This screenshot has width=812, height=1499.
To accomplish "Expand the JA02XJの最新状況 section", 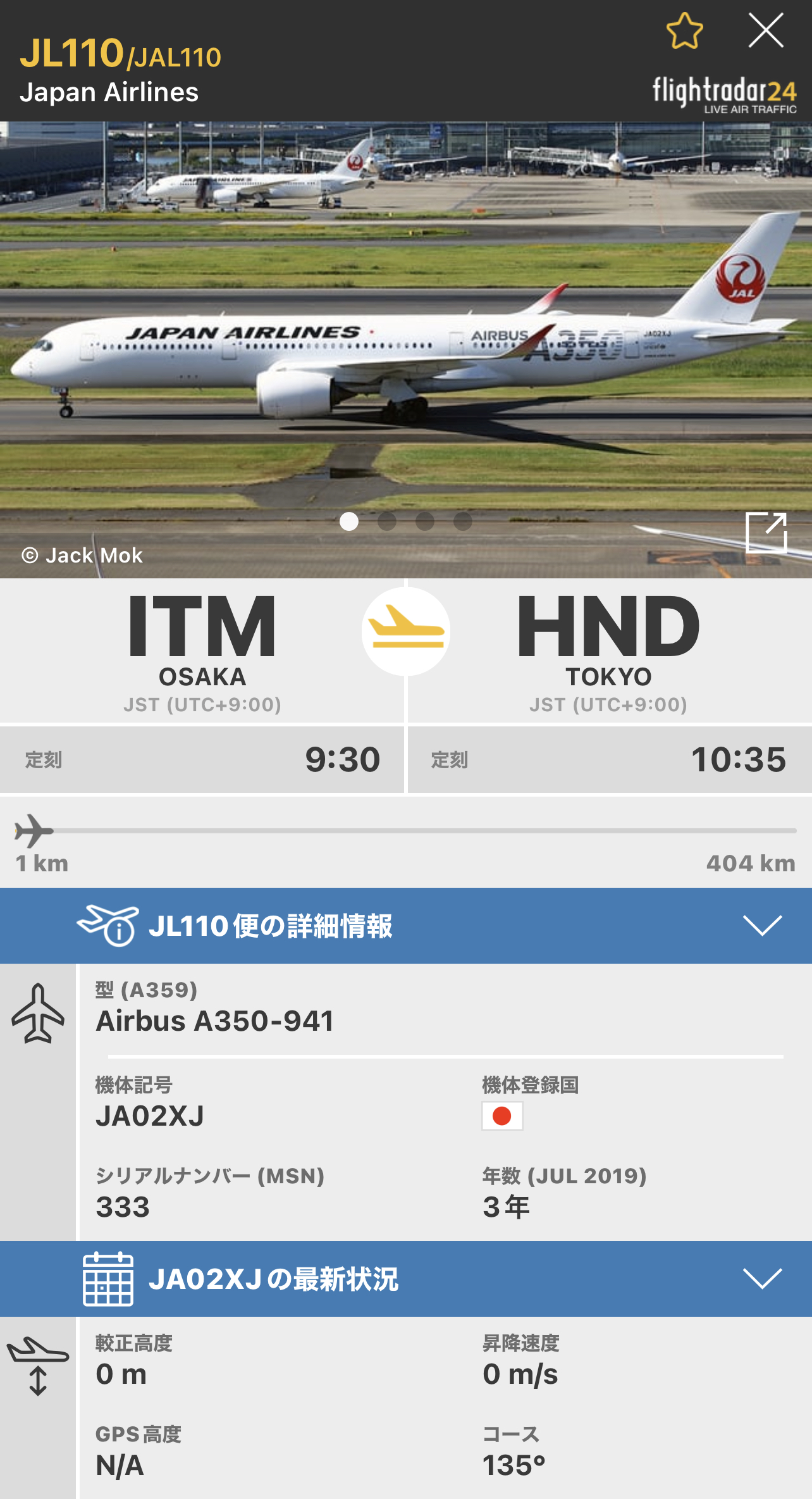I will (x=762, y=1278).
